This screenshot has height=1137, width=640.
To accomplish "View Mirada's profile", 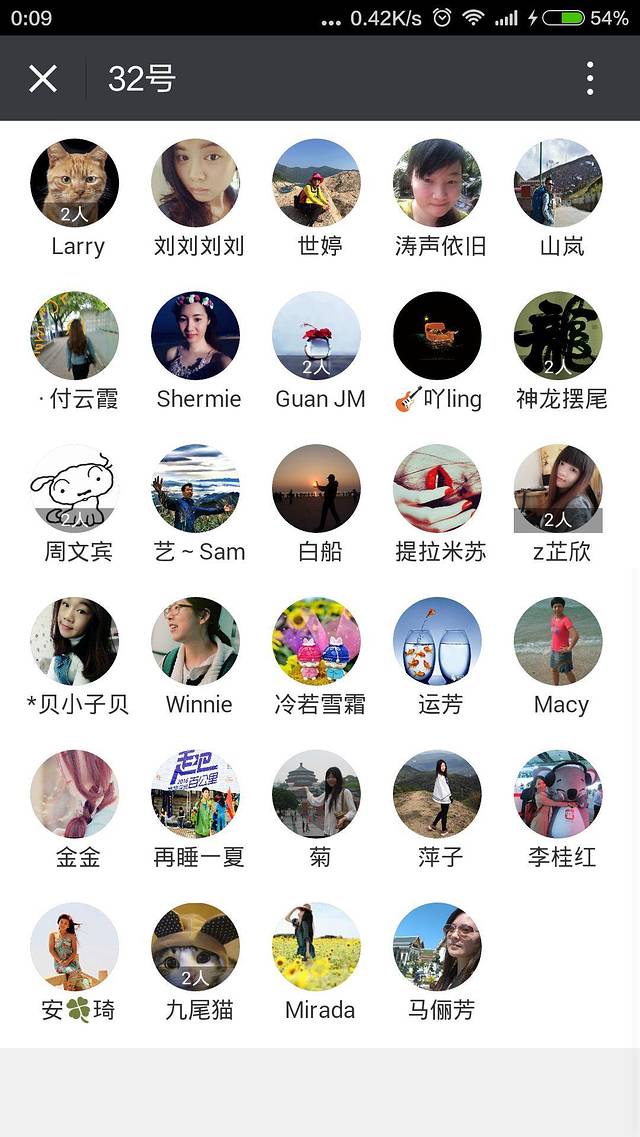I will point(317,948).
